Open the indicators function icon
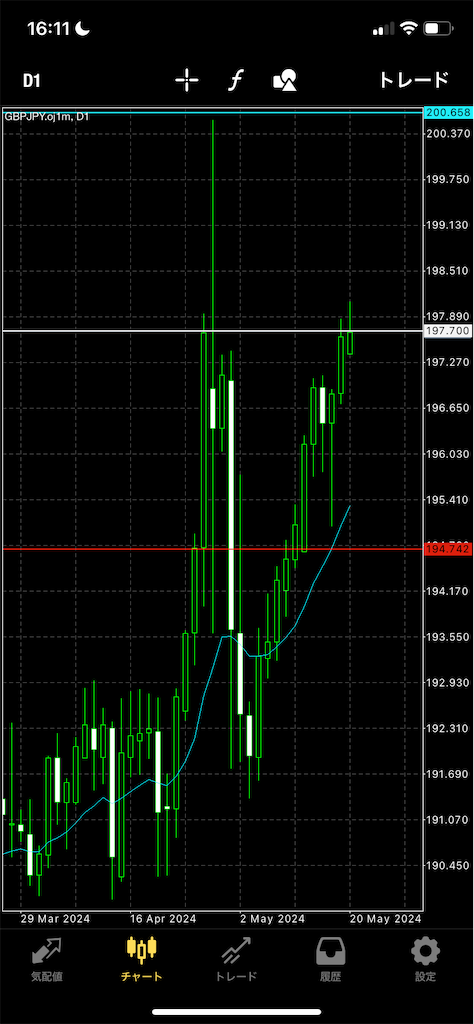 236,81
